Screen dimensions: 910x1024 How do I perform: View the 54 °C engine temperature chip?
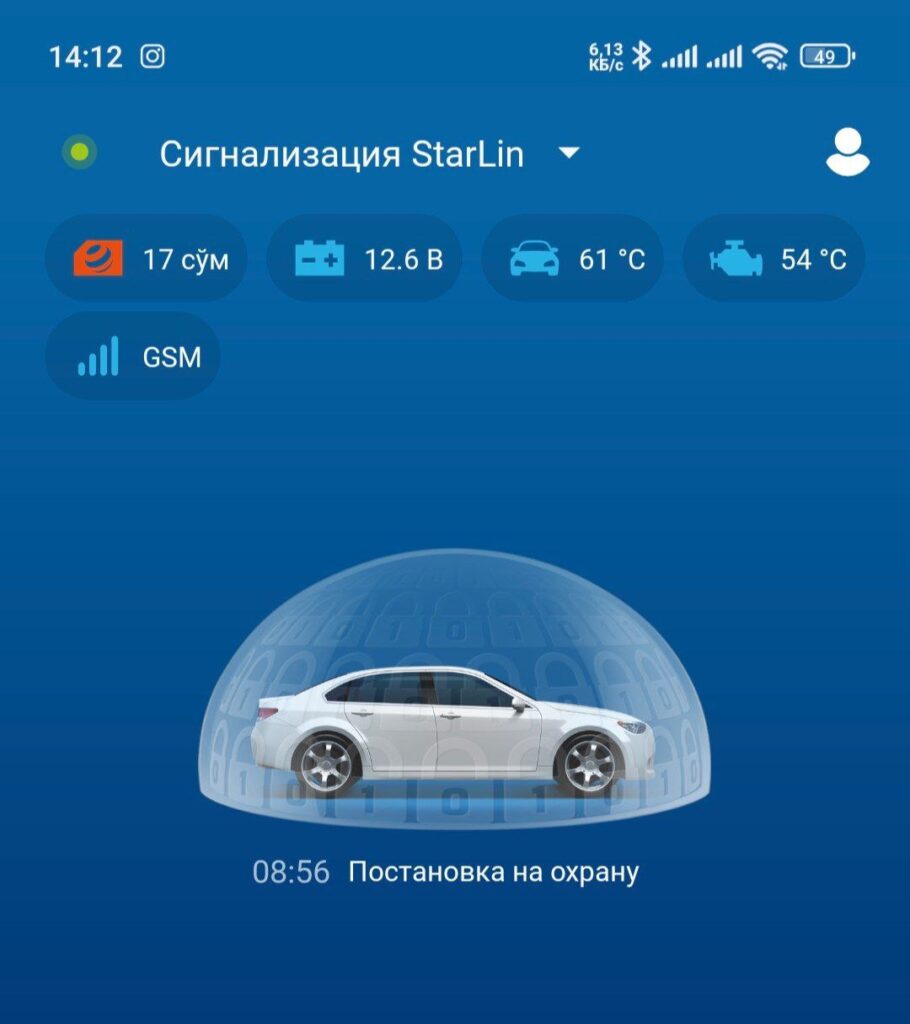(x=775, y=260)
